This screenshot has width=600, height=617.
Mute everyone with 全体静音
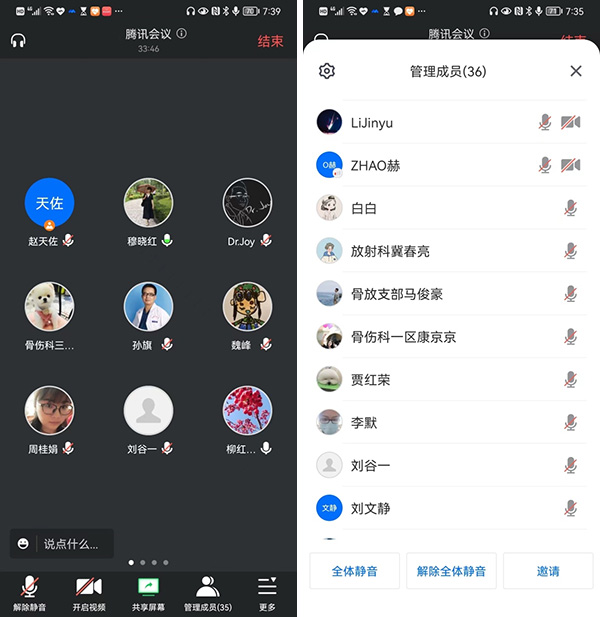354,571
